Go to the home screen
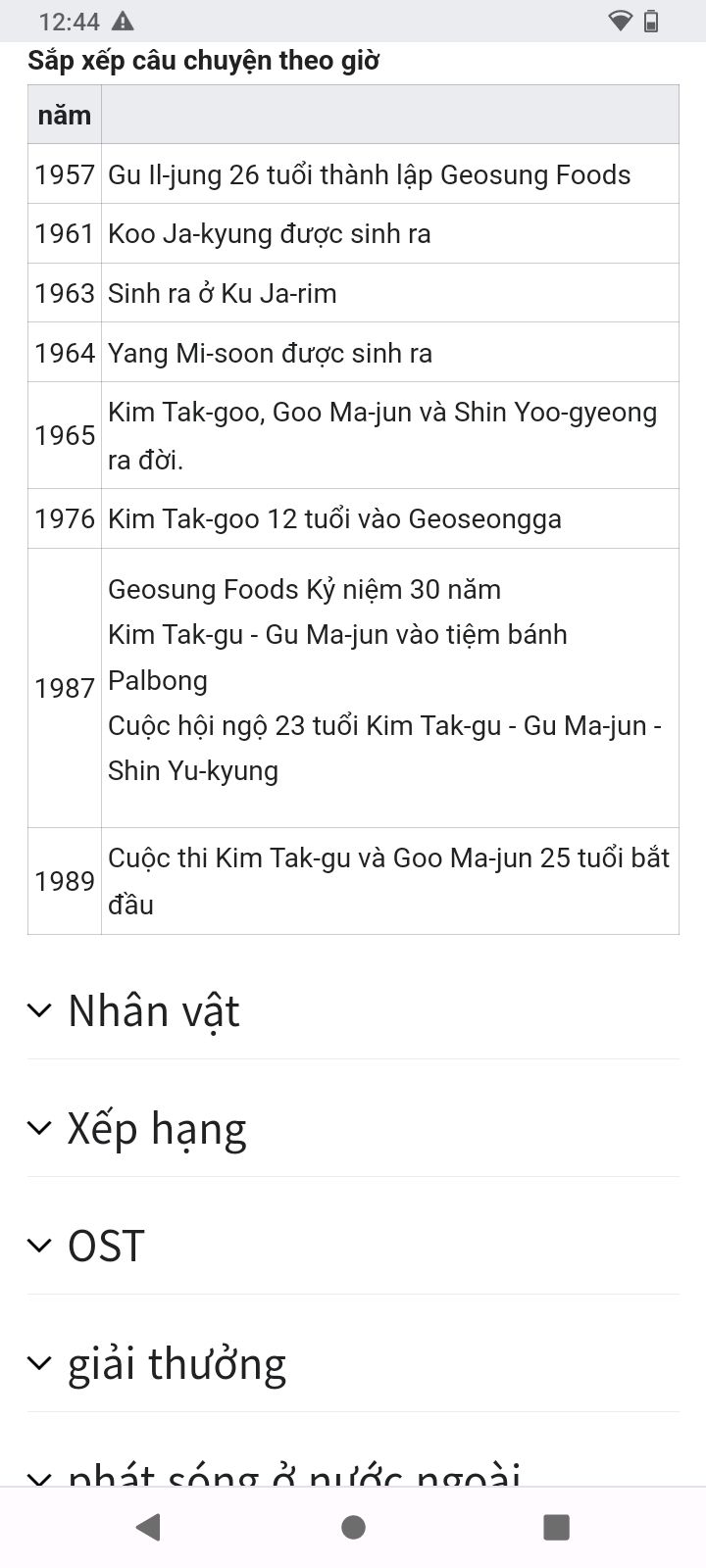Screen dimensions: 706x1568 (x=353, y=1527)
